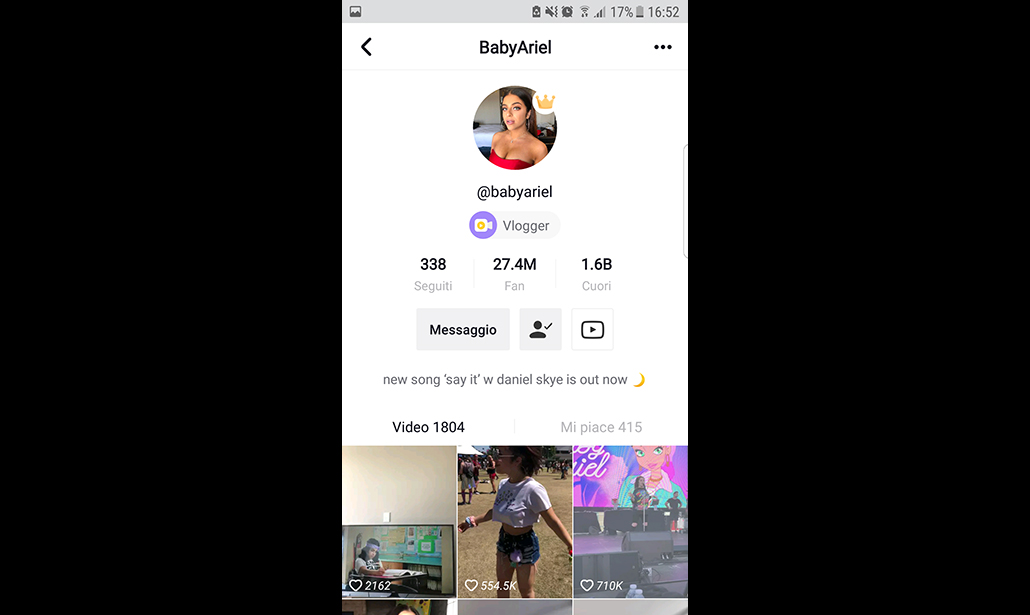Tap the following-status person icon button
Image resolution: width=1030 pixels, height=615 pixels.
click(540, 329)
